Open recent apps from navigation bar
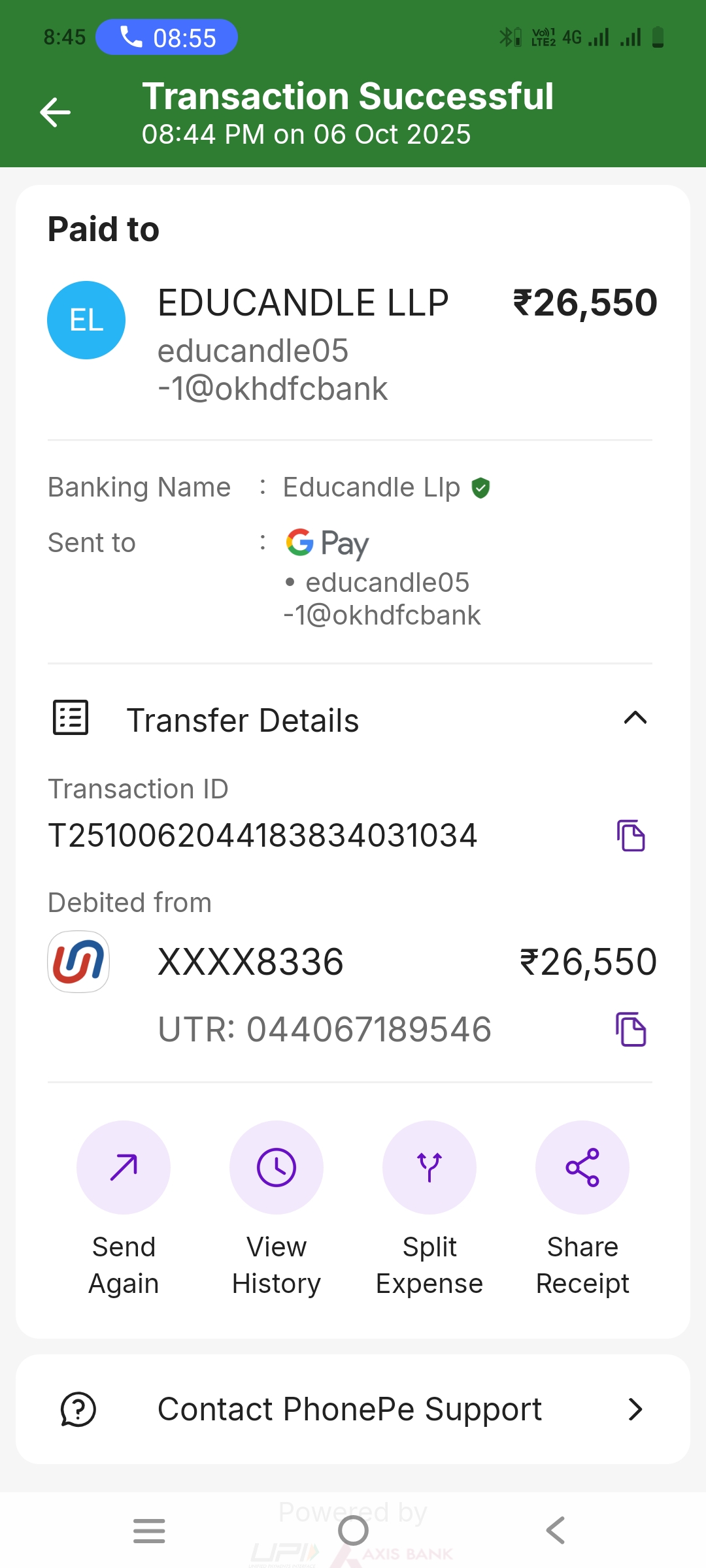This screenshot has width=706, height=1568. [x=149, y=1530]
